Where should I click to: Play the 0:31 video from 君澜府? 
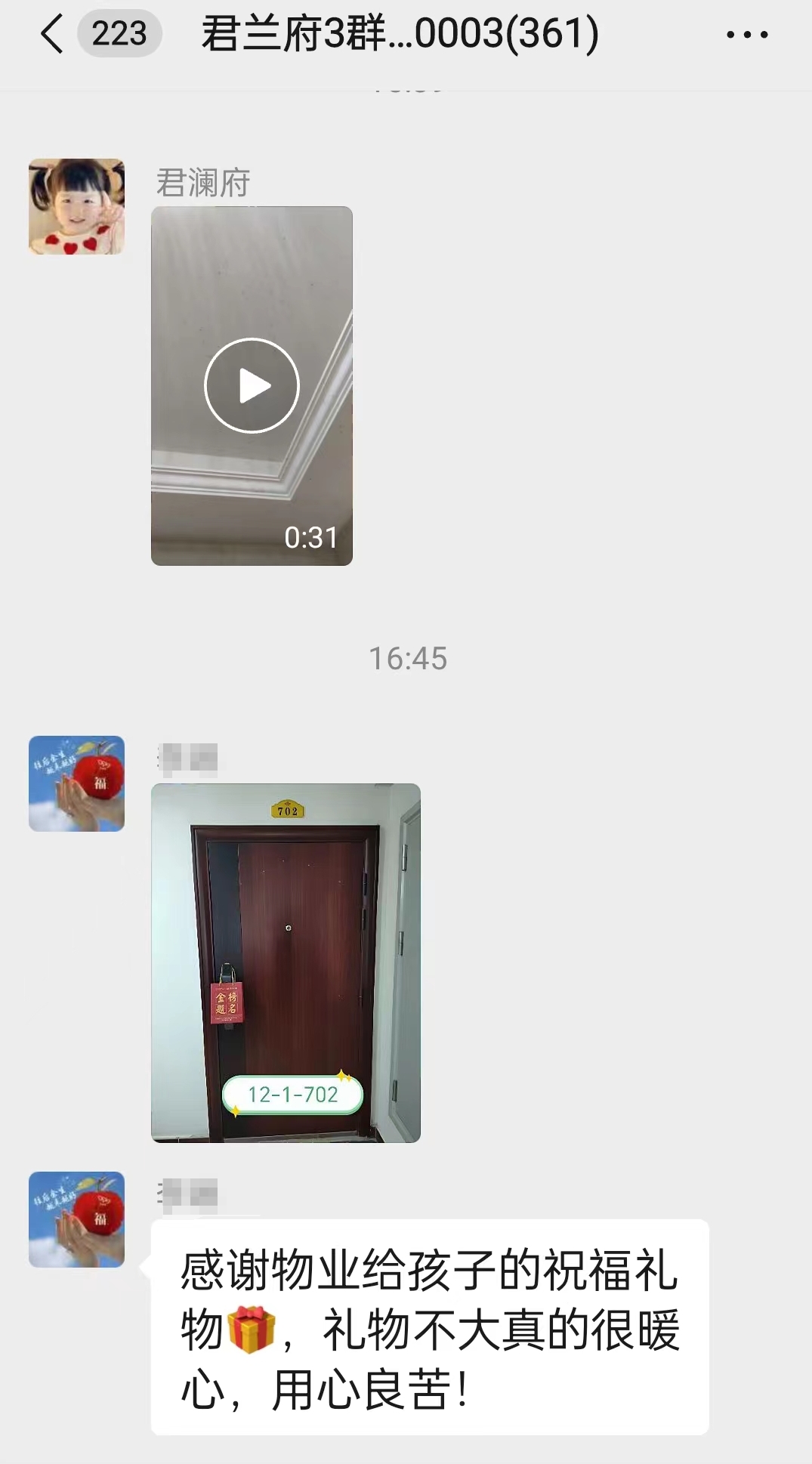point(252,385)
